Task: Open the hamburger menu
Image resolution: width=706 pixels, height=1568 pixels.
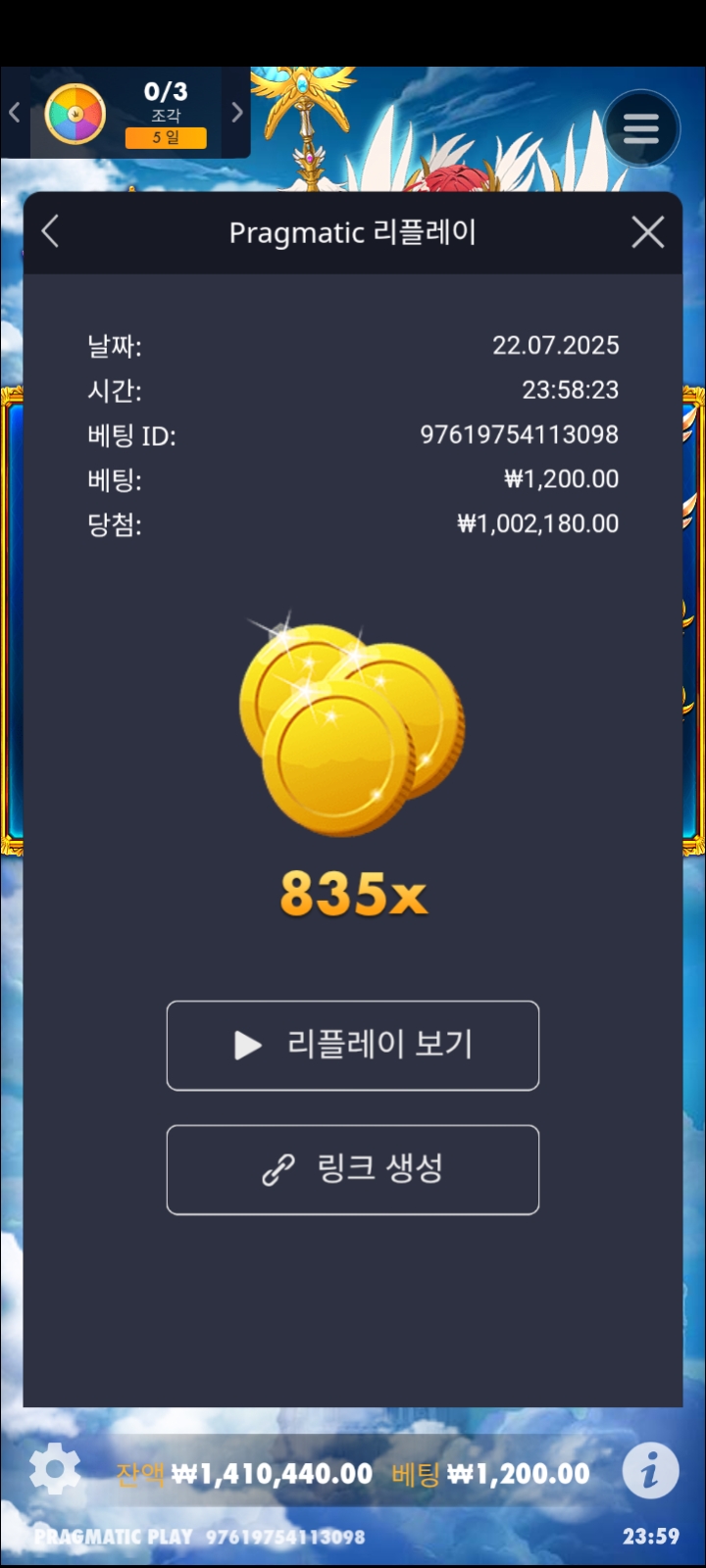Action: coord(640,128)
